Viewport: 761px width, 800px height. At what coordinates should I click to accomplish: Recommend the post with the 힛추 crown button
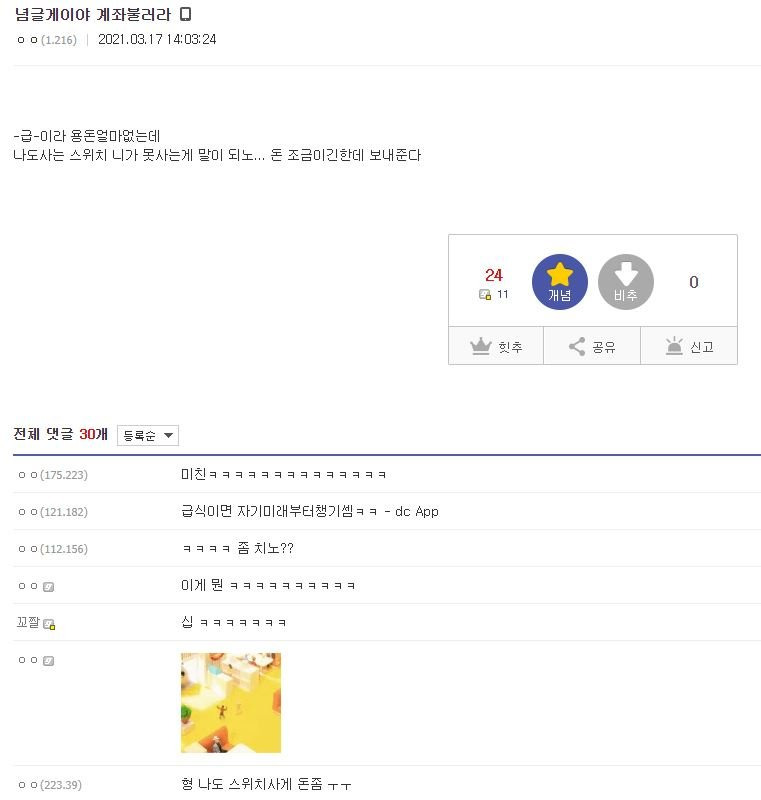click(496, 347)
